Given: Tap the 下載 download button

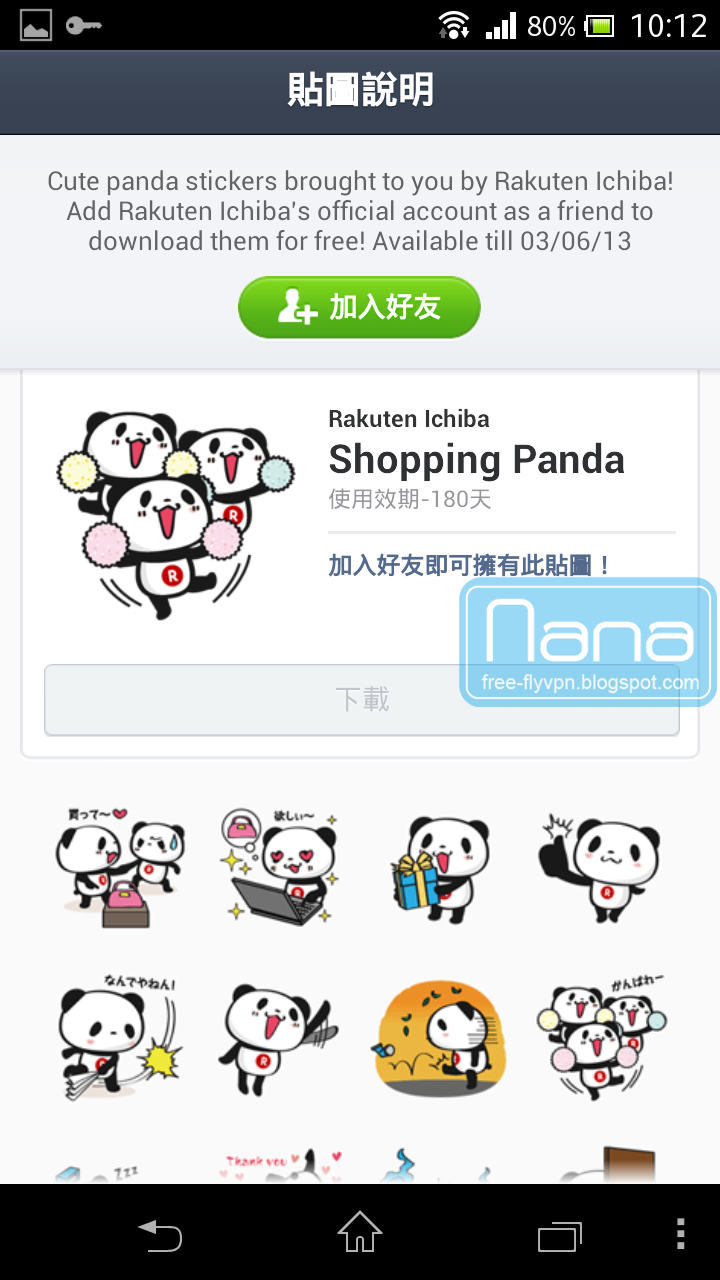Looking at the screenshot, I should pyautogui.click(x=361, y=699).
